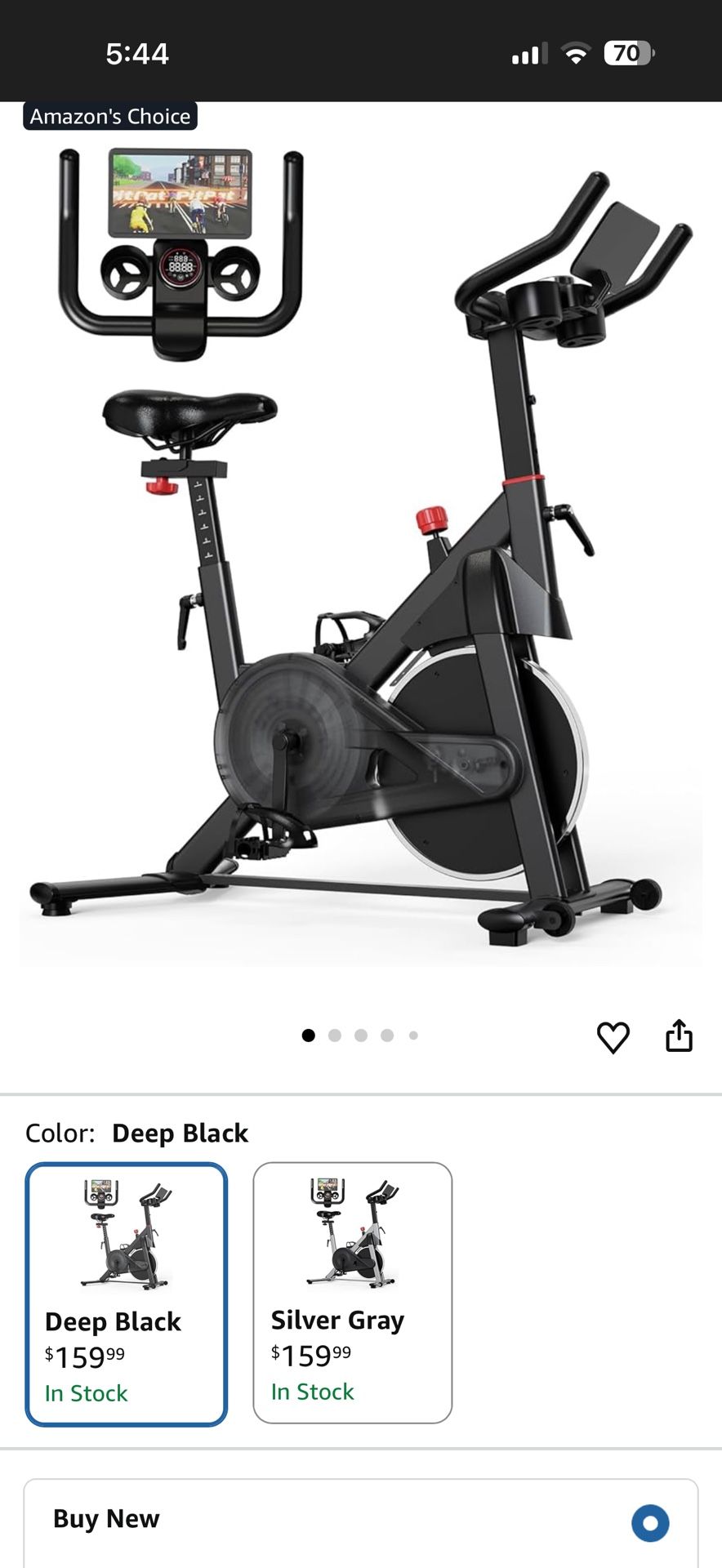Select the Silver Gray color option
This screenshot has height=1568, width=722.
click(352, 1292)
